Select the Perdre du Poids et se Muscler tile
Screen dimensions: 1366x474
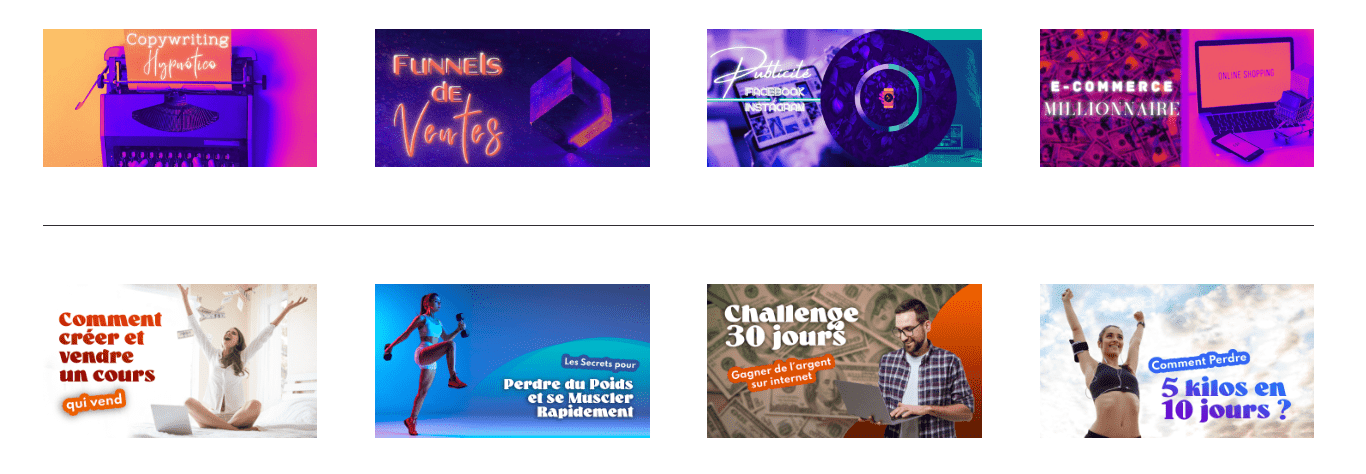coord(512,361)
